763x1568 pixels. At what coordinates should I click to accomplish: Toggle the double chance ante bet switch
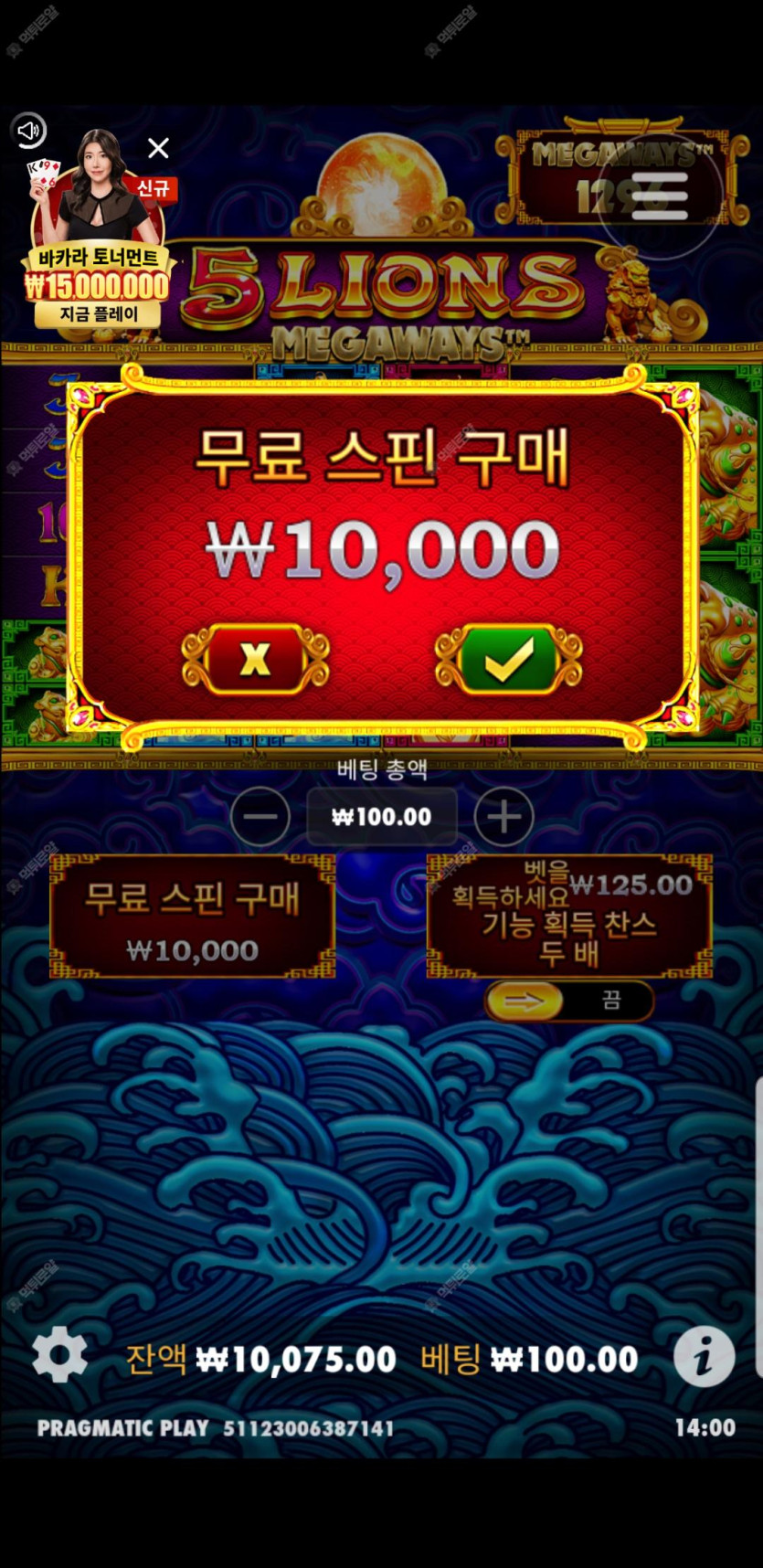[x=568, y=1001]
